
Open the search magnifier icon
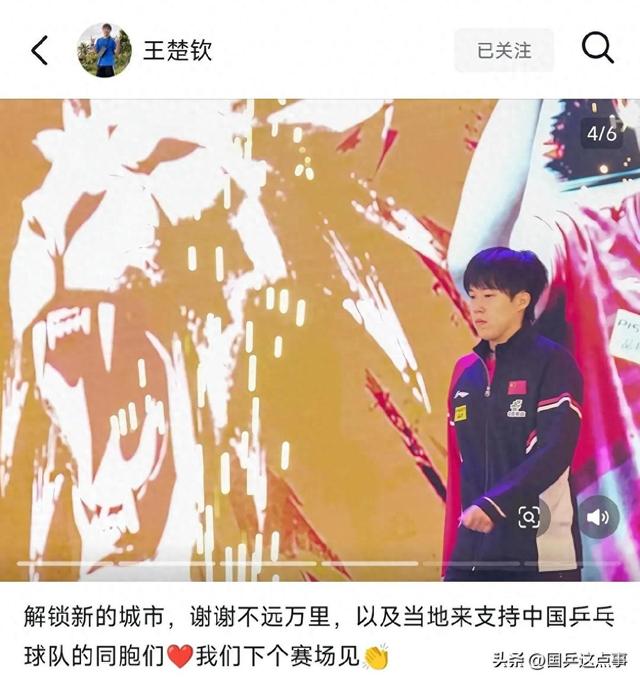pos(597,48)
